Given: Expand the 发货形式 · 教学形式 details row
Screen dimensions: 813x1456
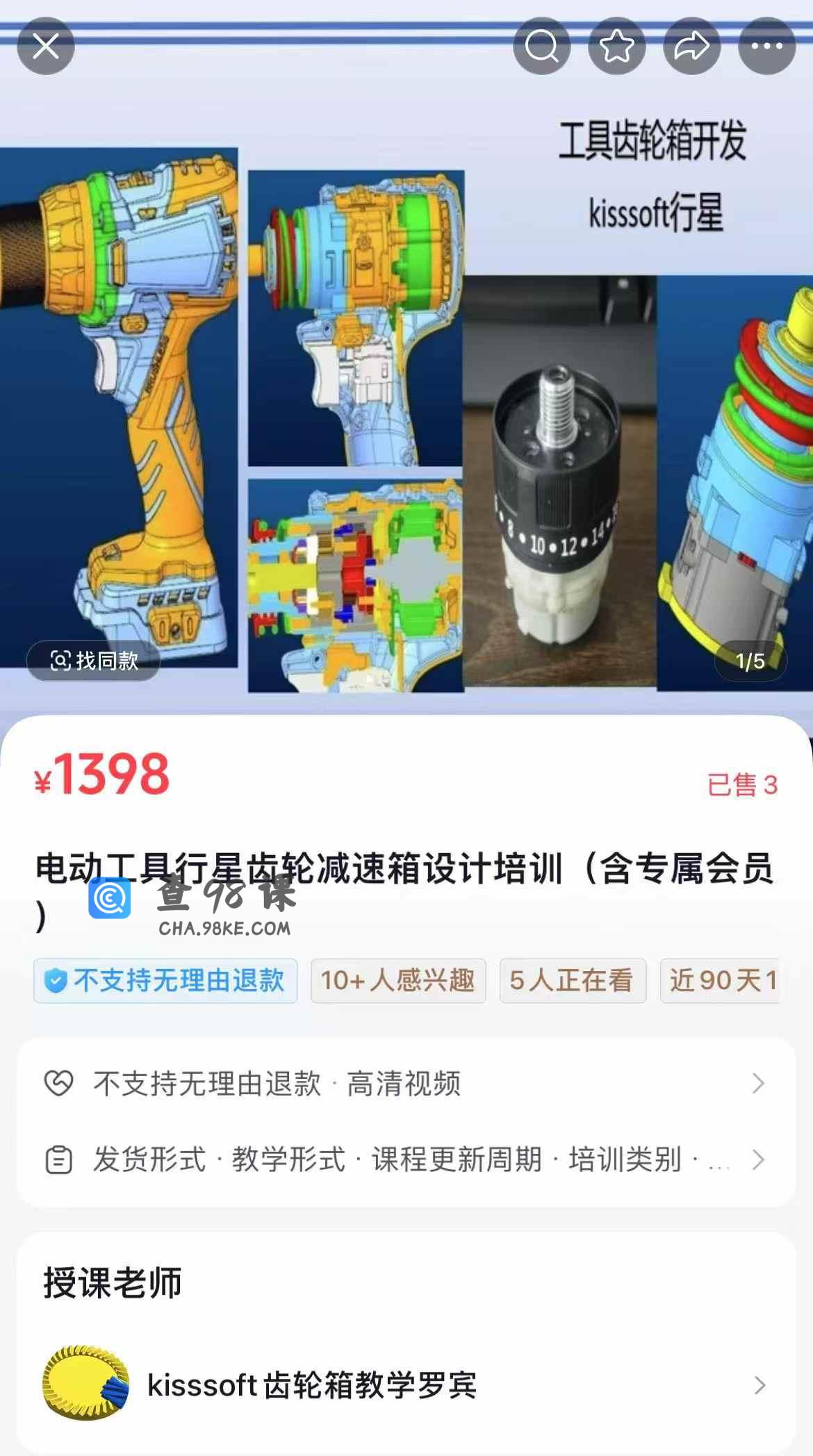Looking at the screenshot, I should (x=406, y=1159).
